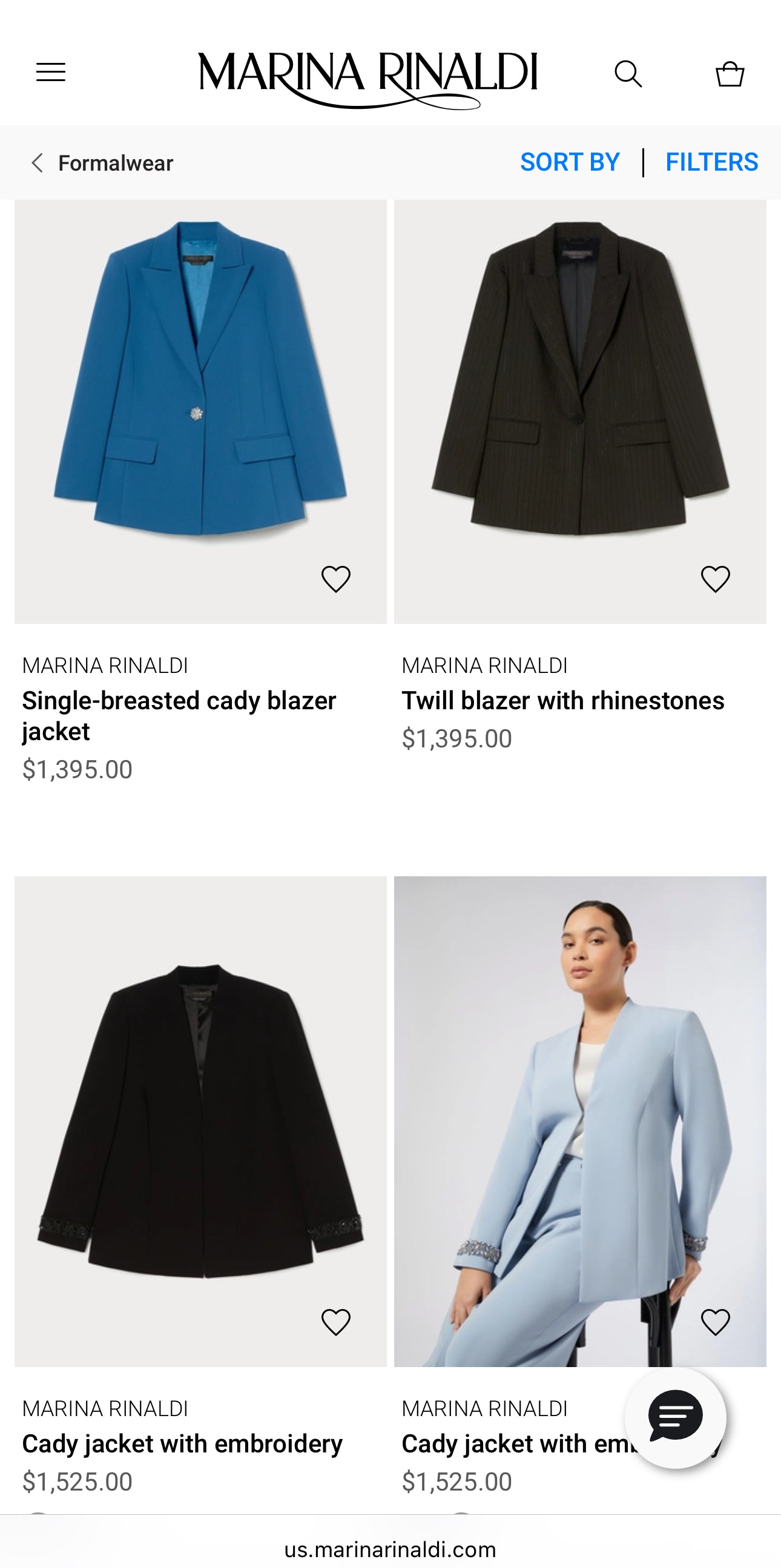The image size is (781, 1568).
Task: Open the Filters panel
Action: (x=711, y=163)
